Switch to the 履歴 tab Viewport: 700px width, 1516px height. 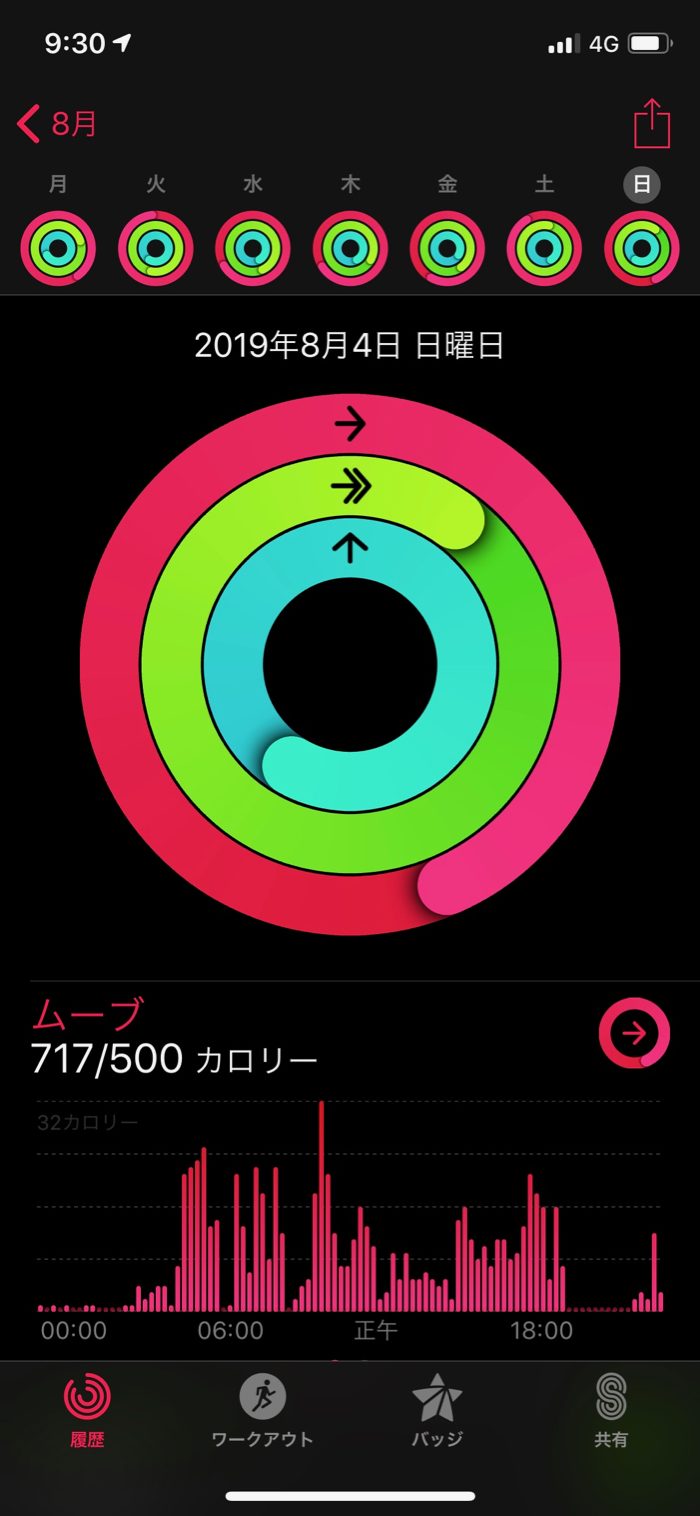pos(87,1408)
